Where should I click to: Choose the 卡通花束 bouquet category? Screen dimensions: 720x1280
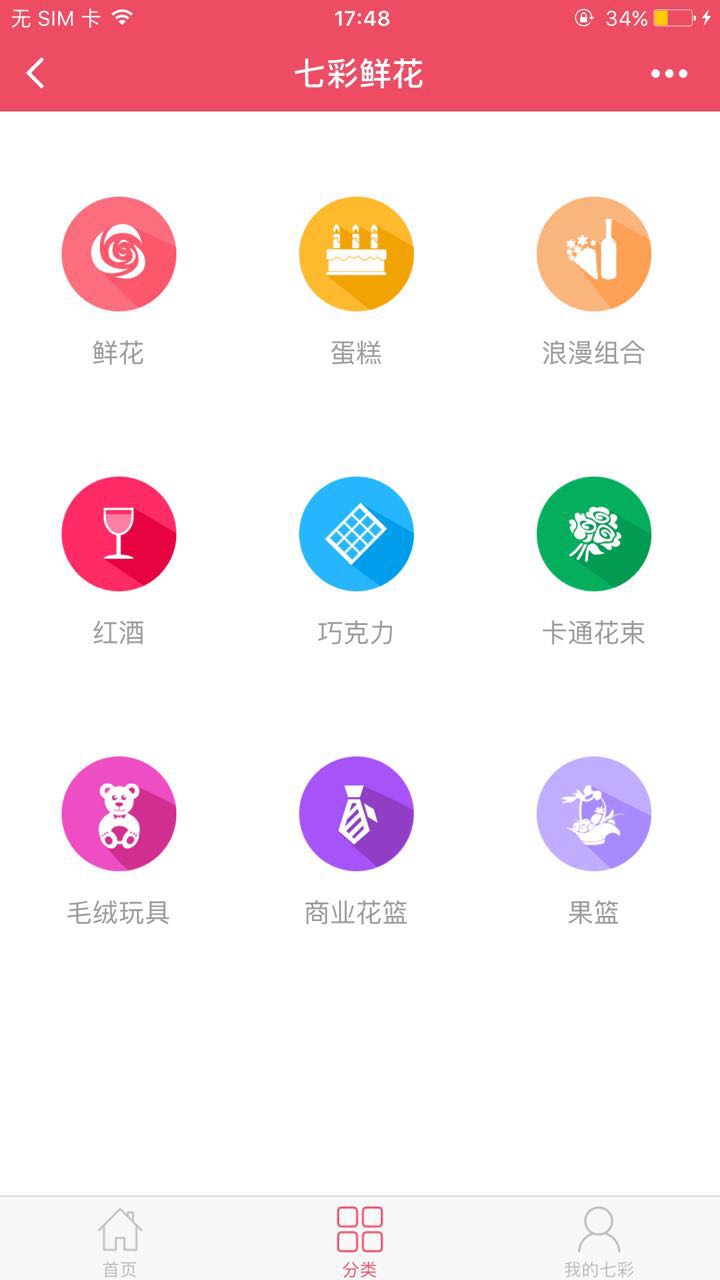594,534
